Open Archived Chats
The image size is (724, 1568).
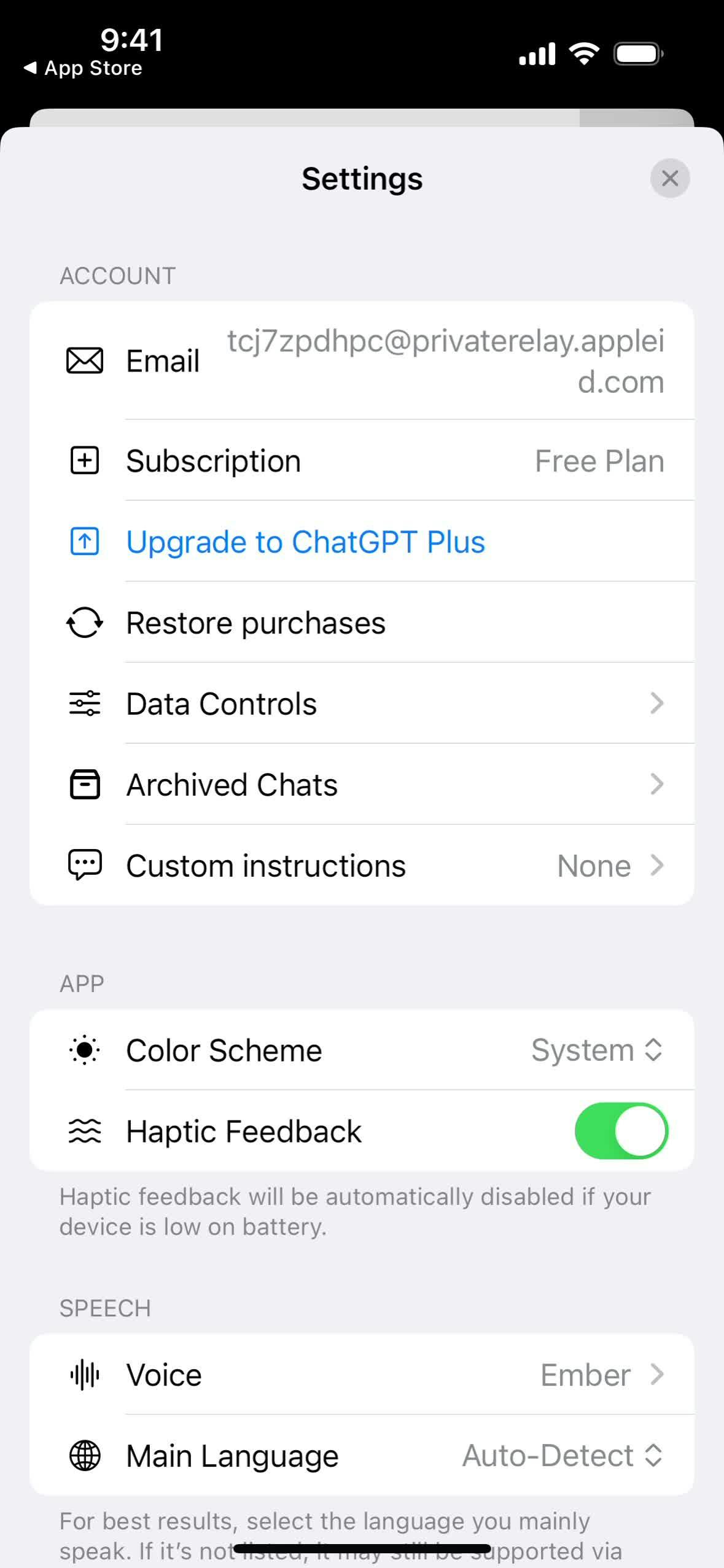[362, 785]
